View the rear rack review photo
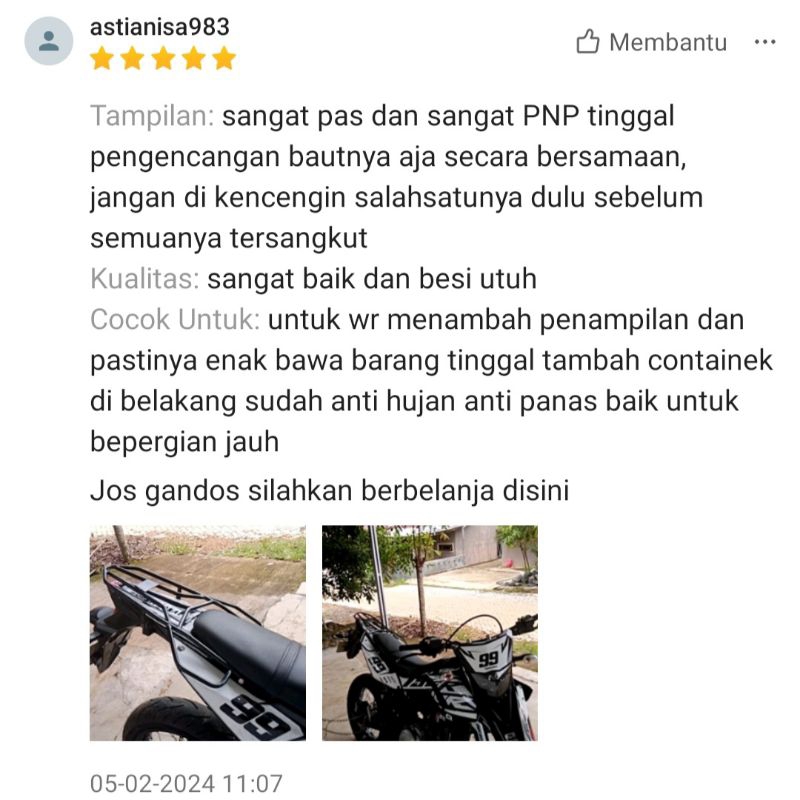 [x=198, y=633]
